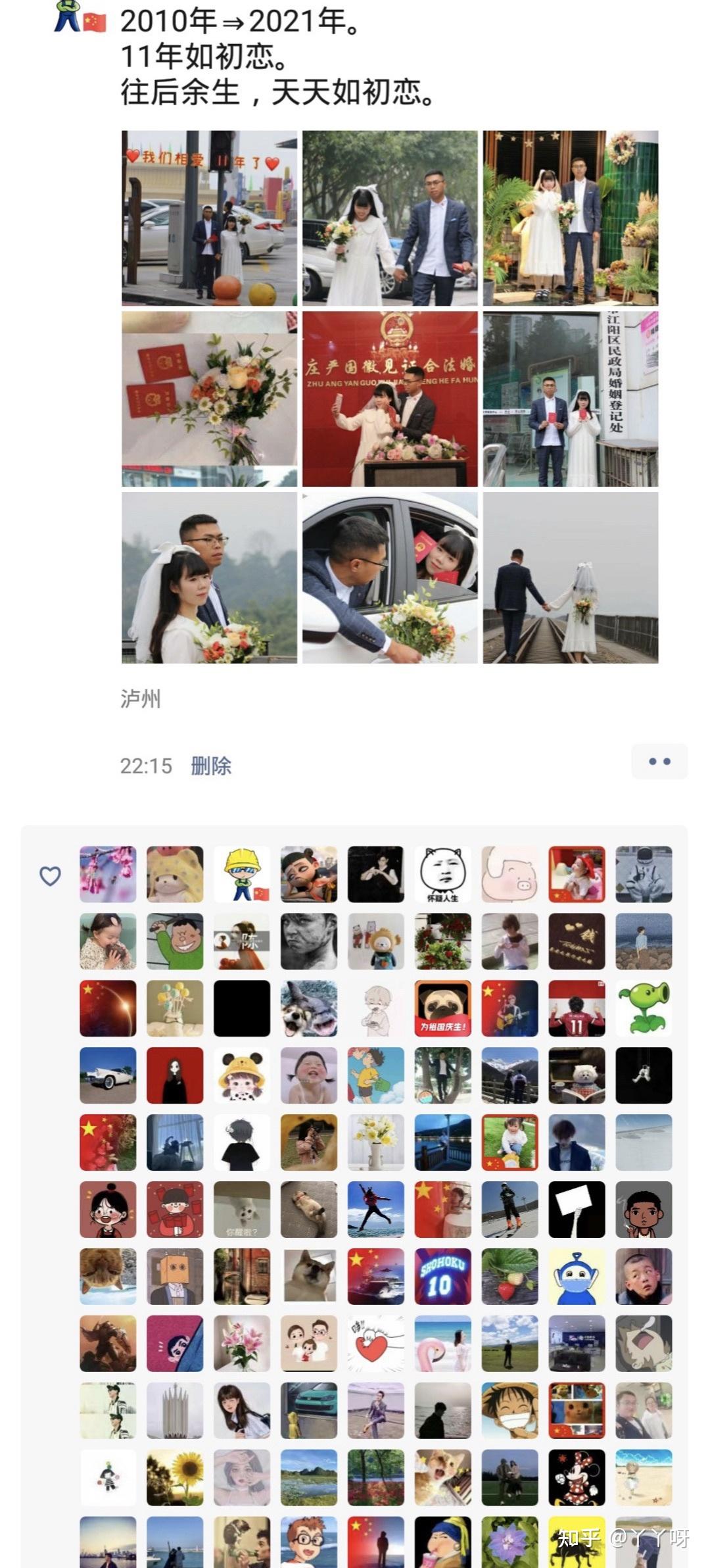Viewport: 708px width, 1568px height.
Task: Open the two-dot like/comment menu
Action: (x=659, y=762)
